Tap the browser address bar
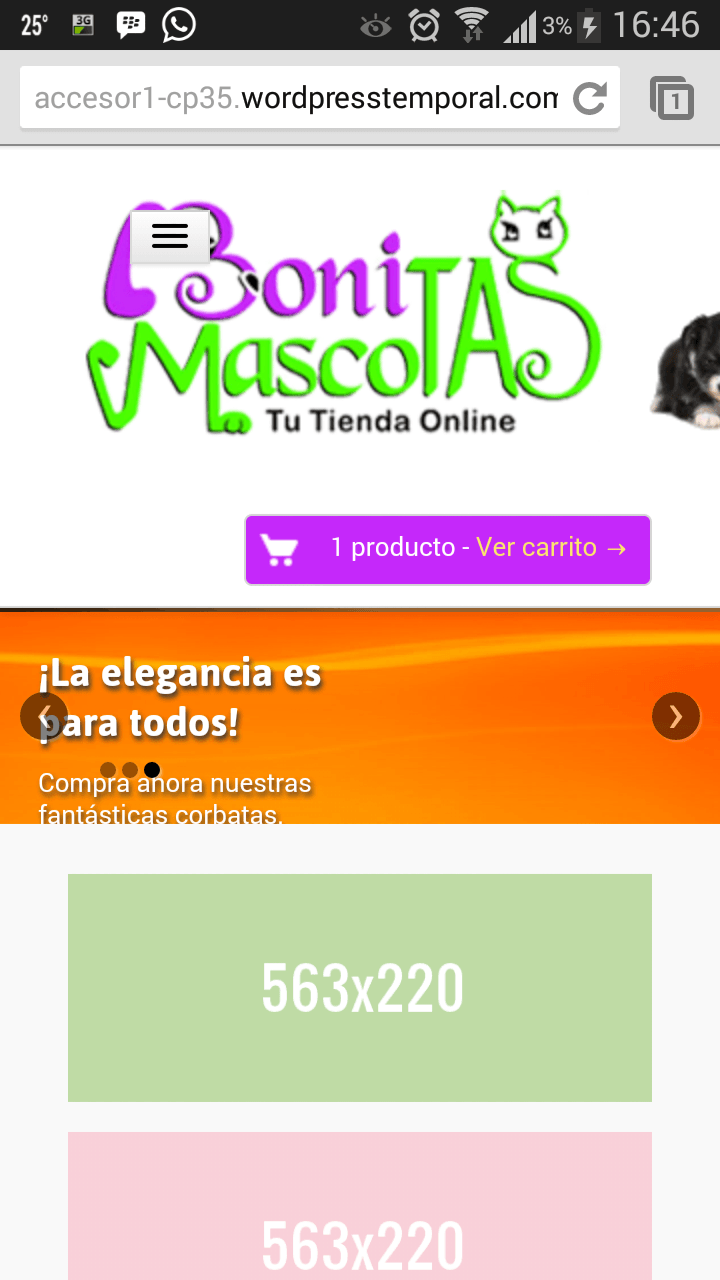 coord(297,98)
